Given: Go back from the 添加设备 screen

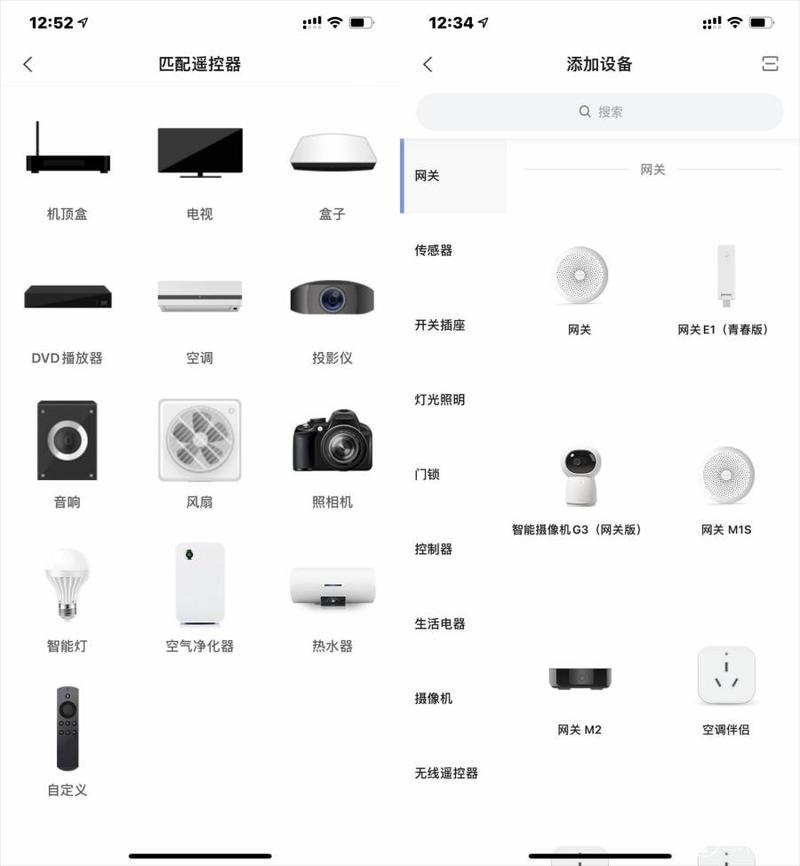Looking at the screenshot, I should (x=427, y=64).
